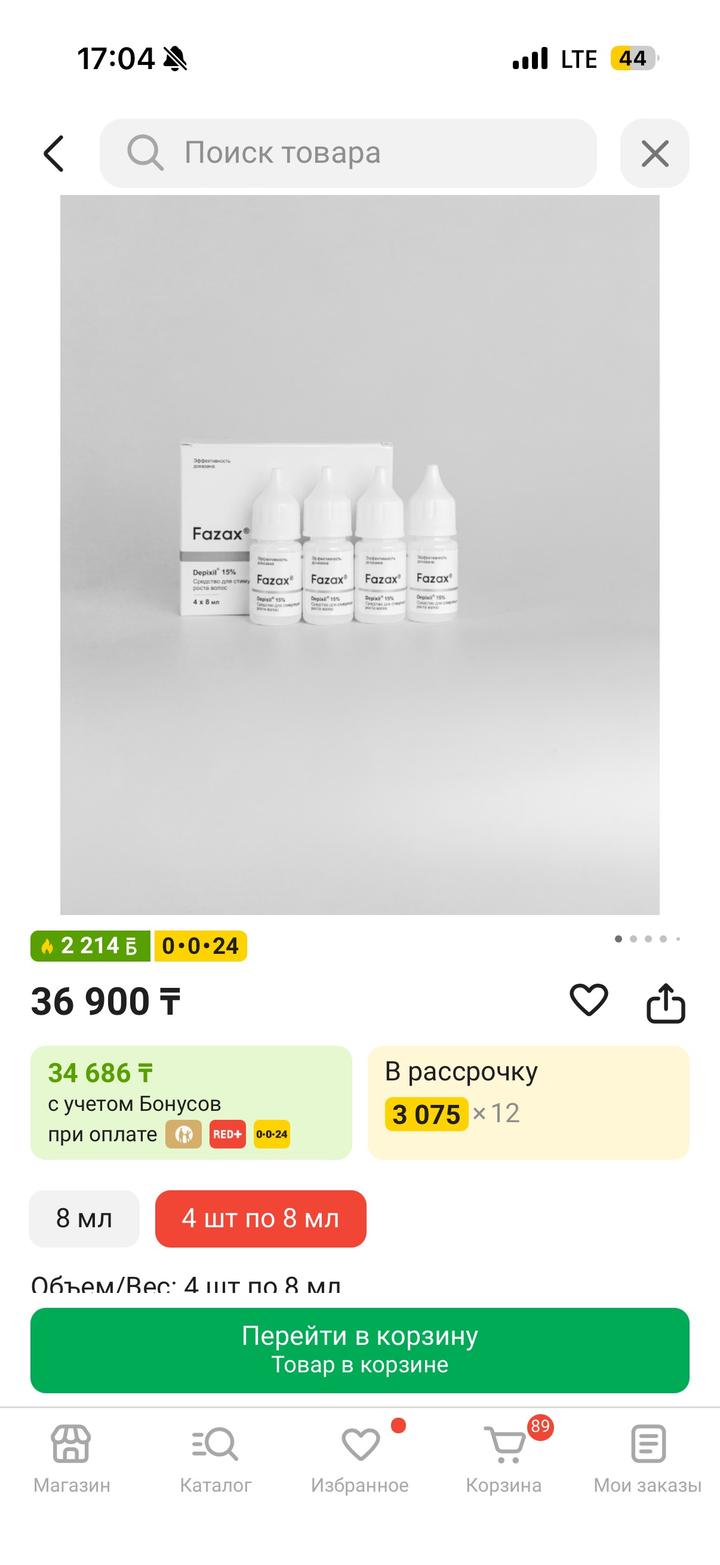720x1565 pixels.
Task: Add product to favorites with heart icon
Action: point(589,1000)
